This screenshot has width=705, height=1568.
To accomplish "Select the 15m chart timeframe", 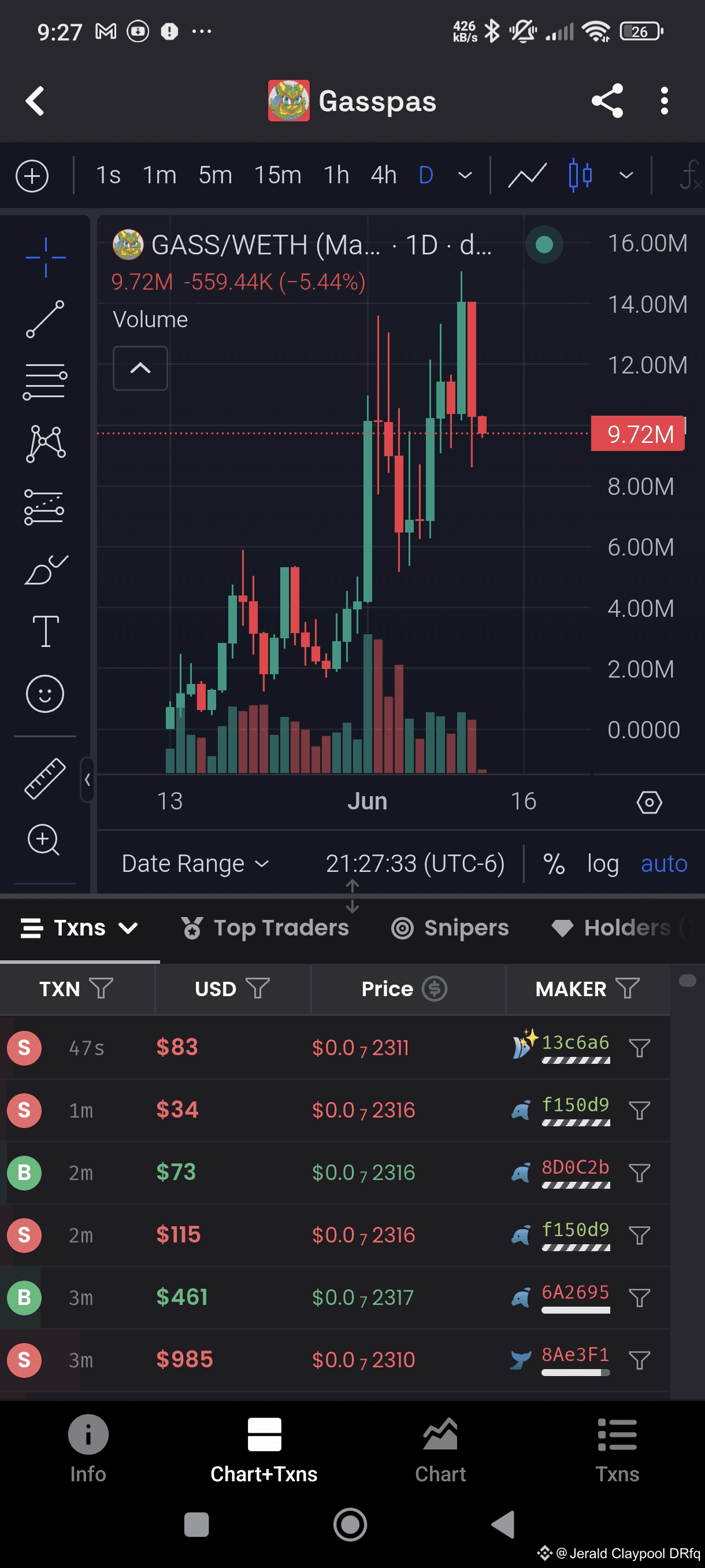I will (277, 176).
